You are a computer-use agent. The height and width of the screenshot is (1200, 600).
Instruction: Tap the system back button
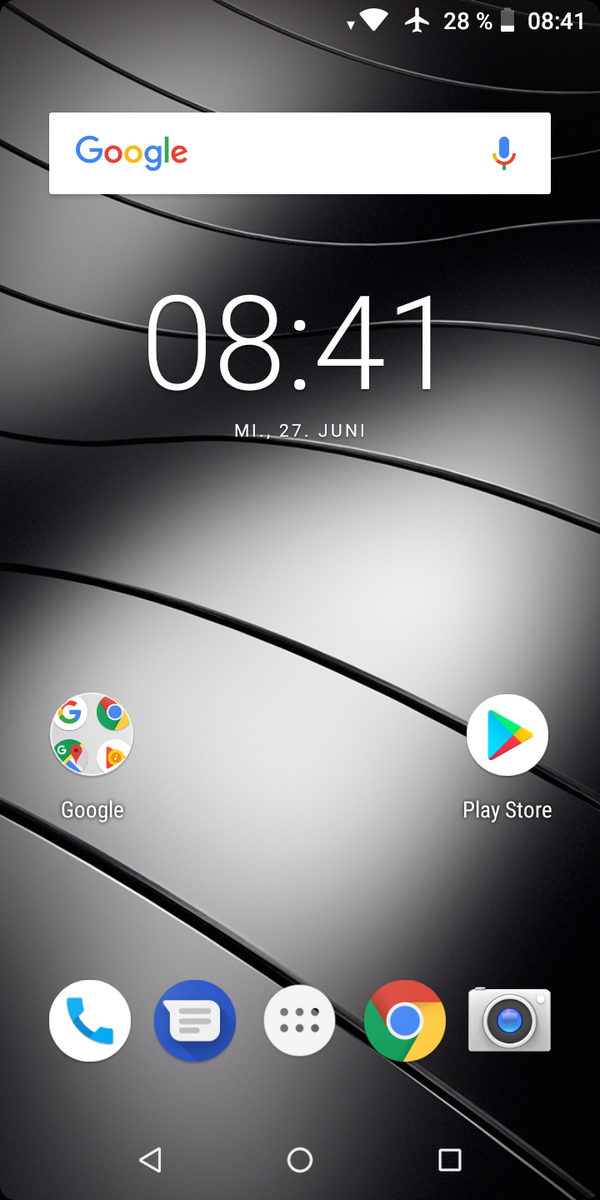click(150, 1159)
